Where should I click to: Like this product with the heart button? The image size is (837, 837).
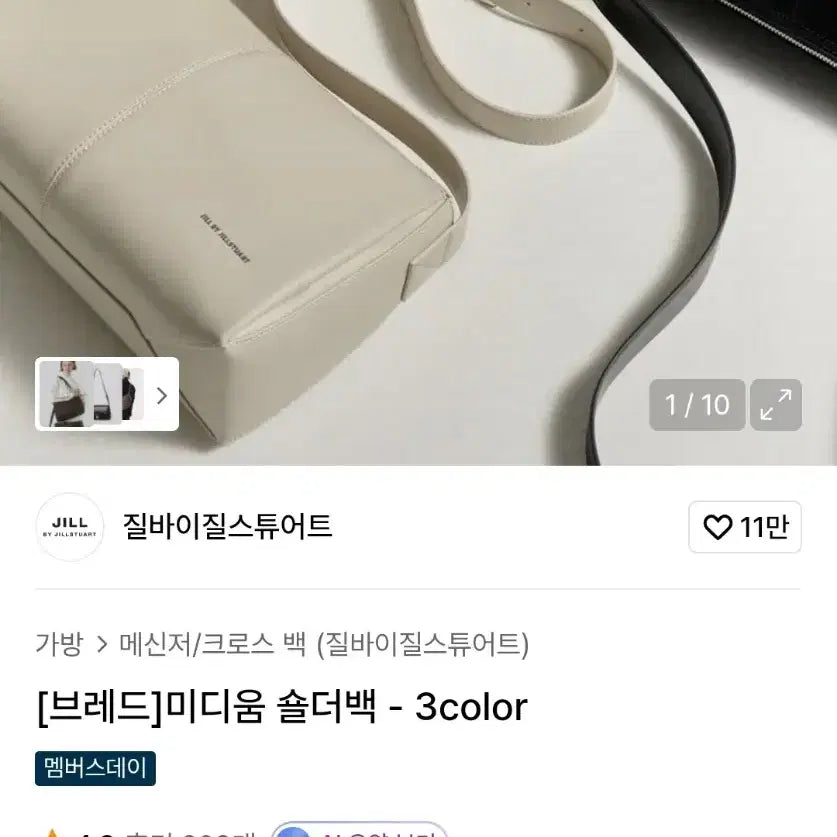click(x=745, y=527)
